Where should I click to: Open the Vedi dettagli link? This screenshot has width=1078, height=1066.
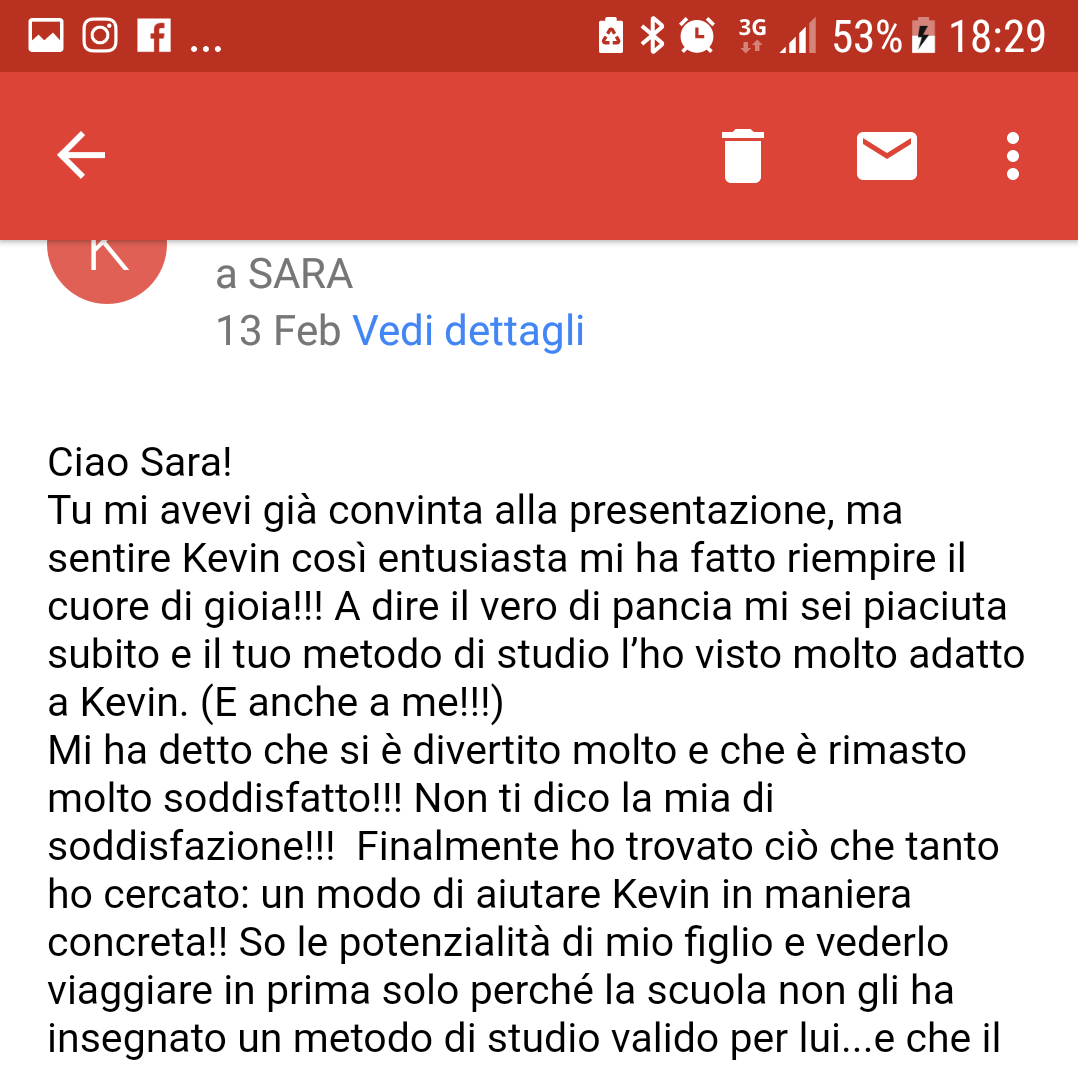(468, 330)
